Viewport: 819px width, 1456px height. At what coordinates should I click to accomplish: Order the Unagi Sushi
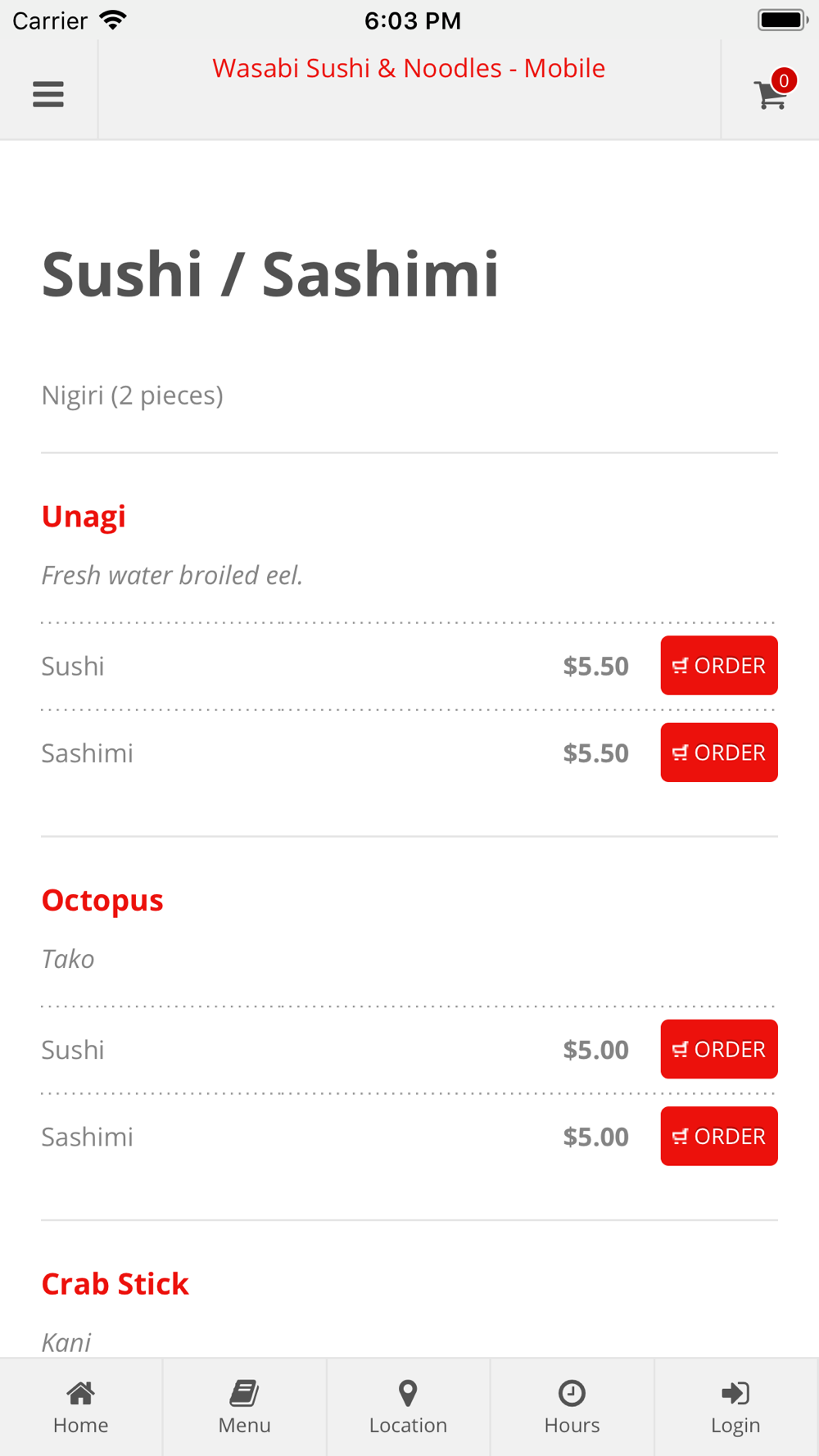point(719,666)
